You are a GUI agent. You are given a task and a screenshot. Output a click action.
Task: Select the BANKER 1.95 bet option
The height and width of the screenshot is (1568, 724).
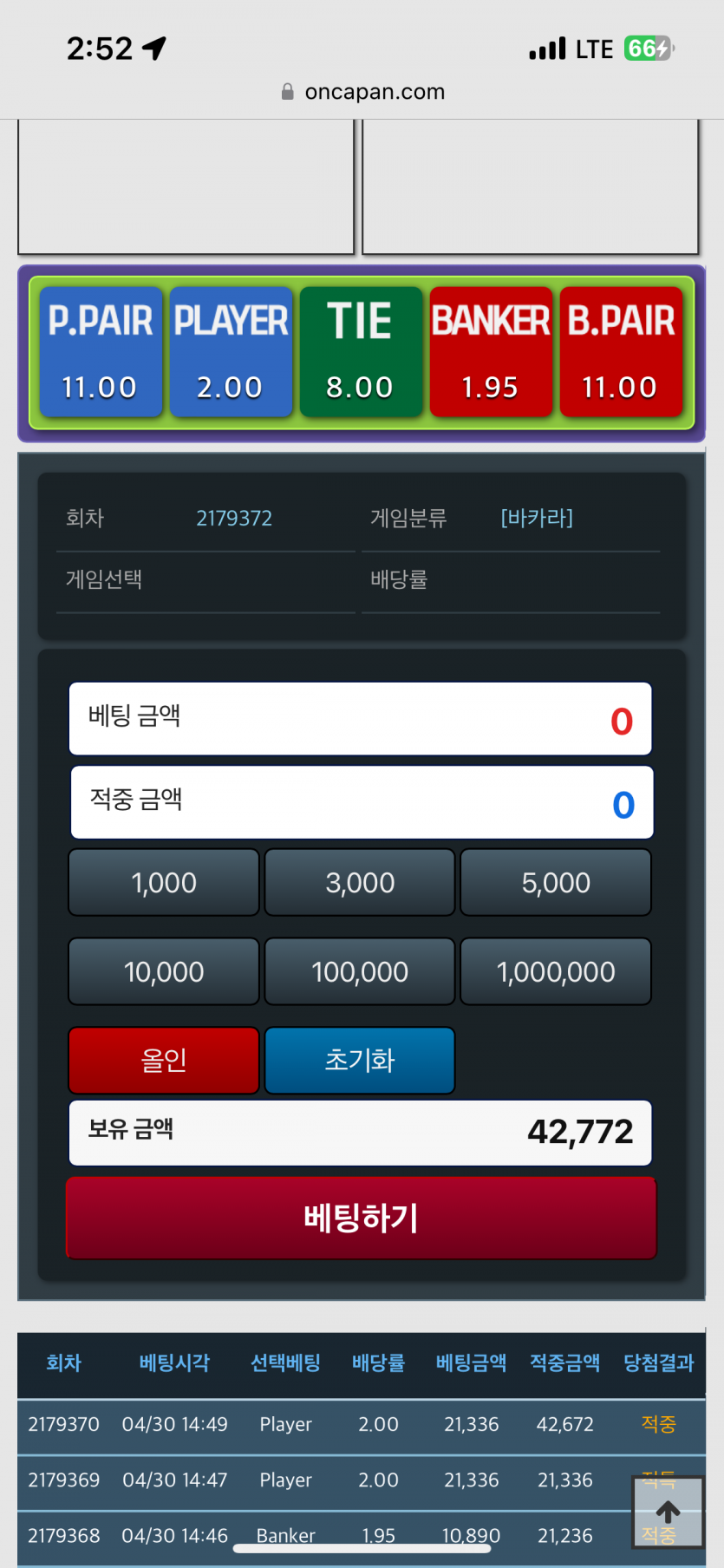[491, 352]
